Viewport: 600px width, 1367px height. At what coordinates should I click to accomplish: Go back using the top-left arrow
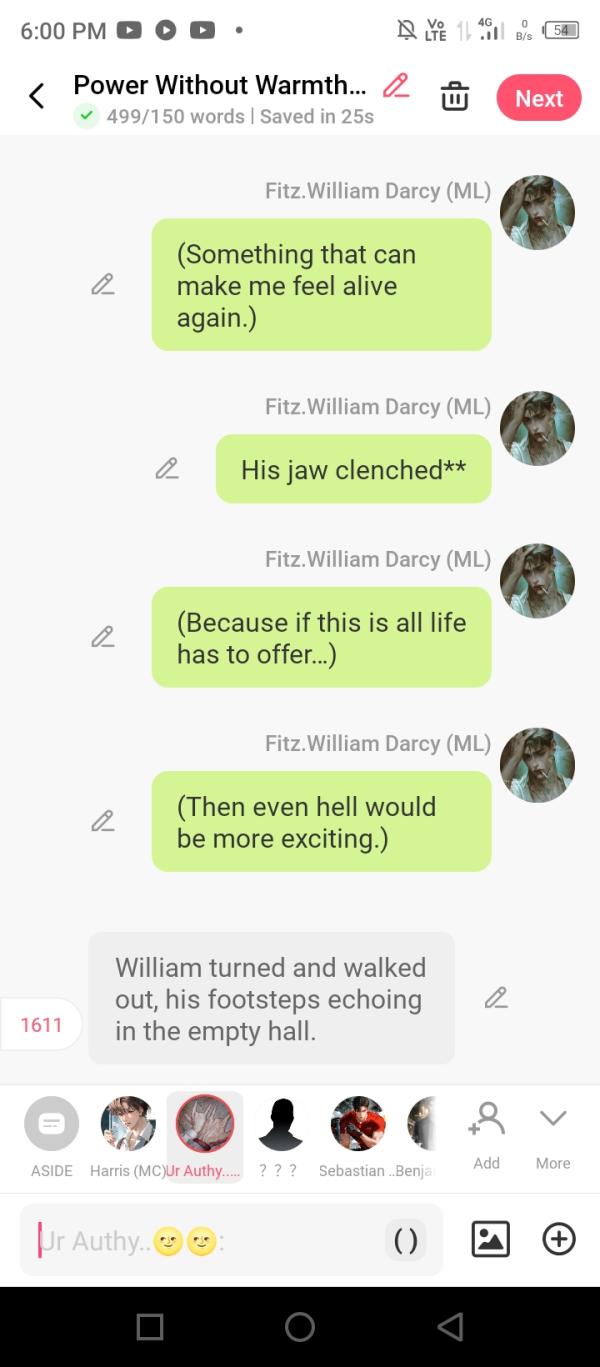coord(37,96)
